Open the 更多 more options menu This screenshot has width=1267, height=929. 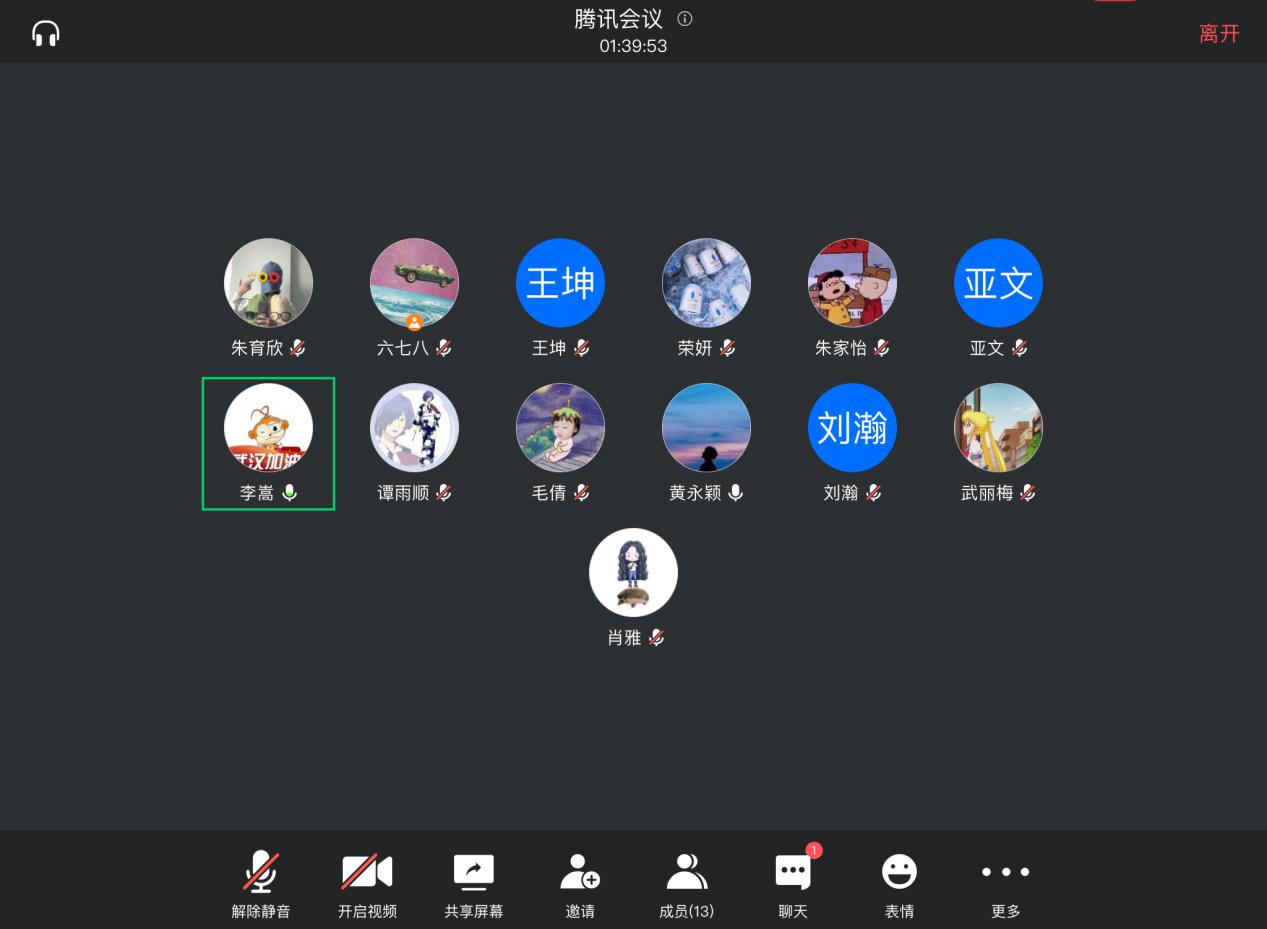pyautogui.click(x=1005, y=884)
